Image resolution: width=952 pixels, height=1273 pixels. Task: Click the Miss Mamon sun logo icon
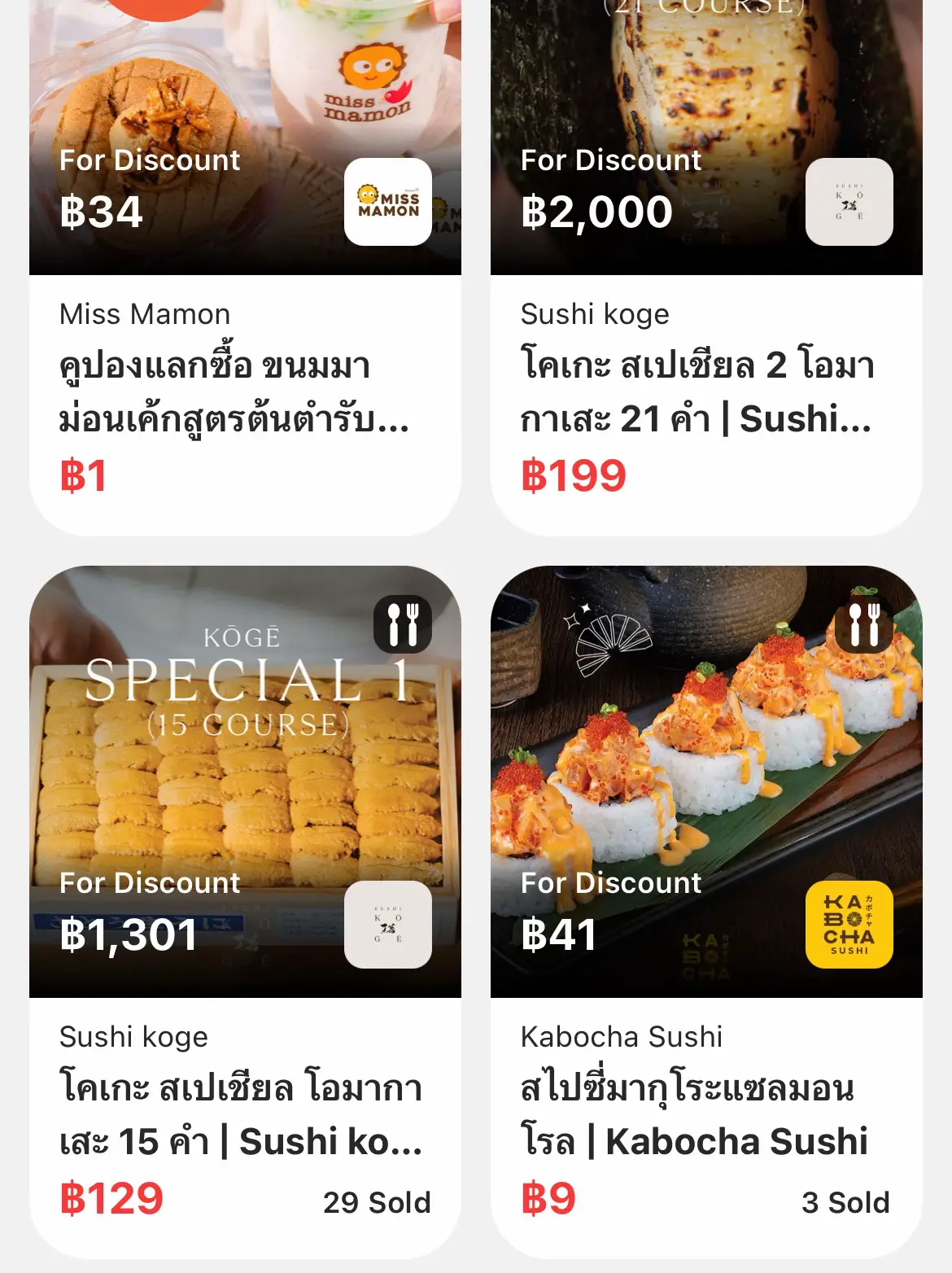click(x=386, y=203)
